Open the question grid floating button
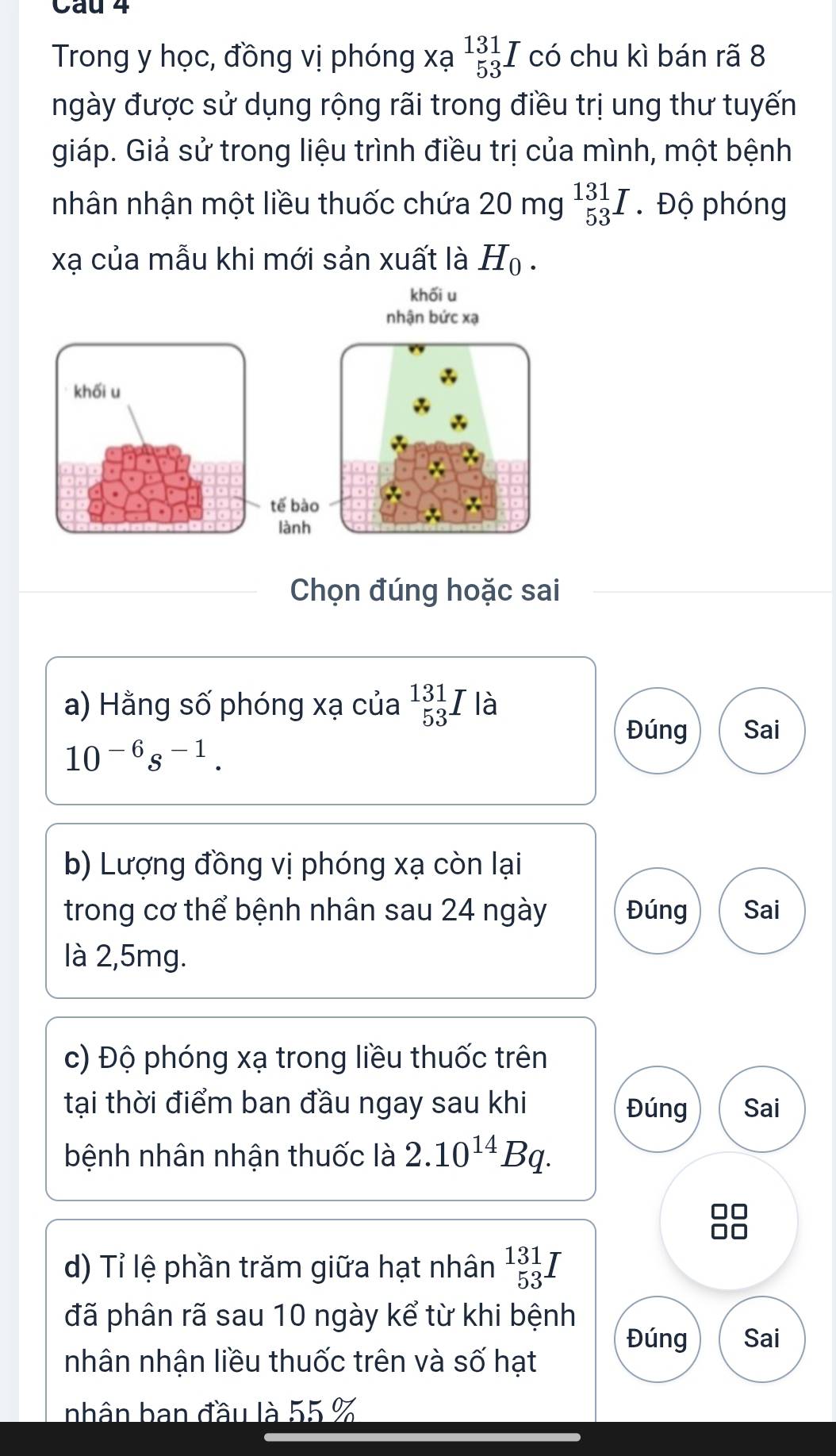This screenshot has width=836, height=1456. coord(729,1220)
